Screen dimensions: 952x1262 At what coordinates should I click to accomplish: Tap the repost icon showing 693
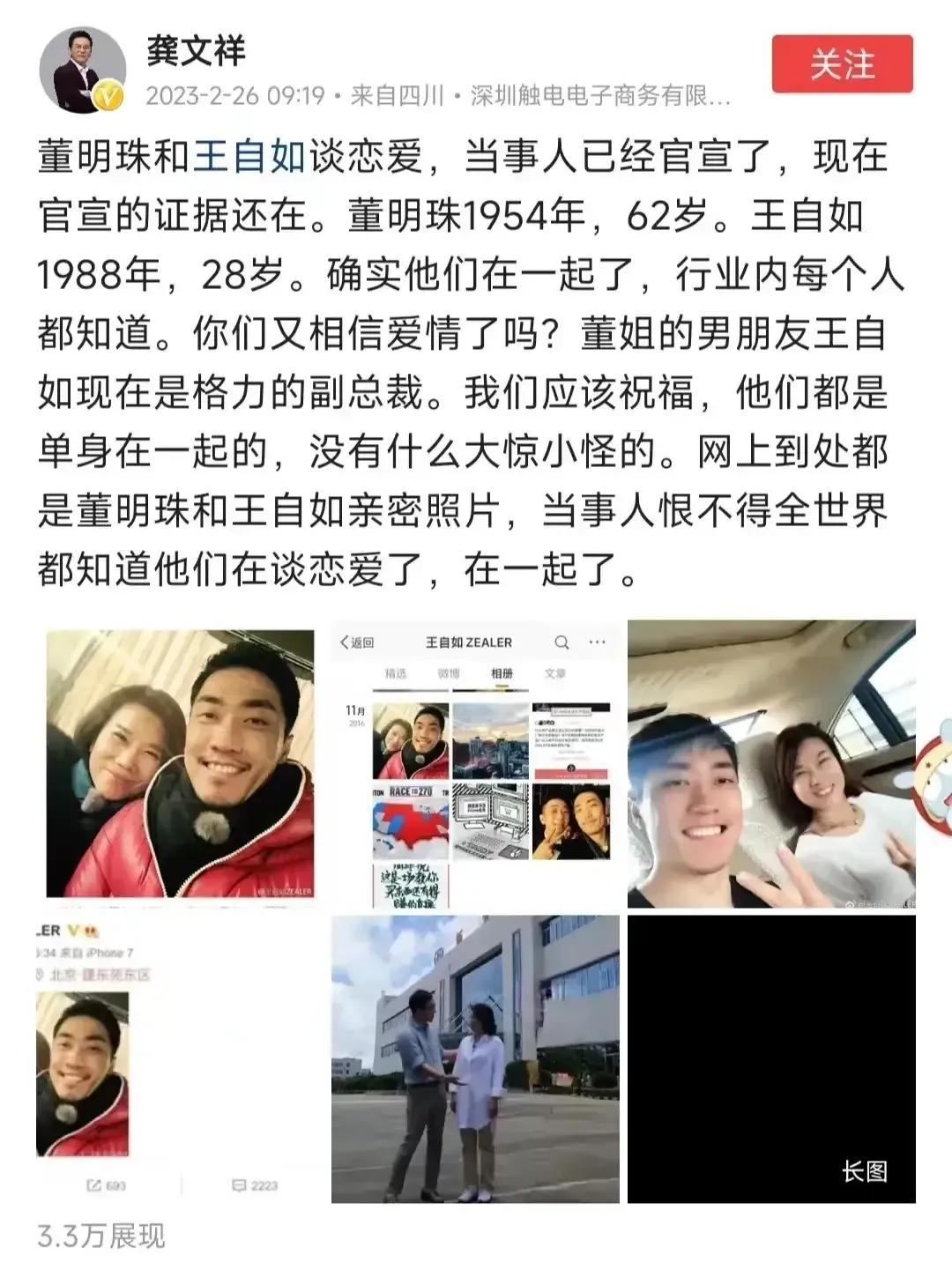[x=97, y=1184]
